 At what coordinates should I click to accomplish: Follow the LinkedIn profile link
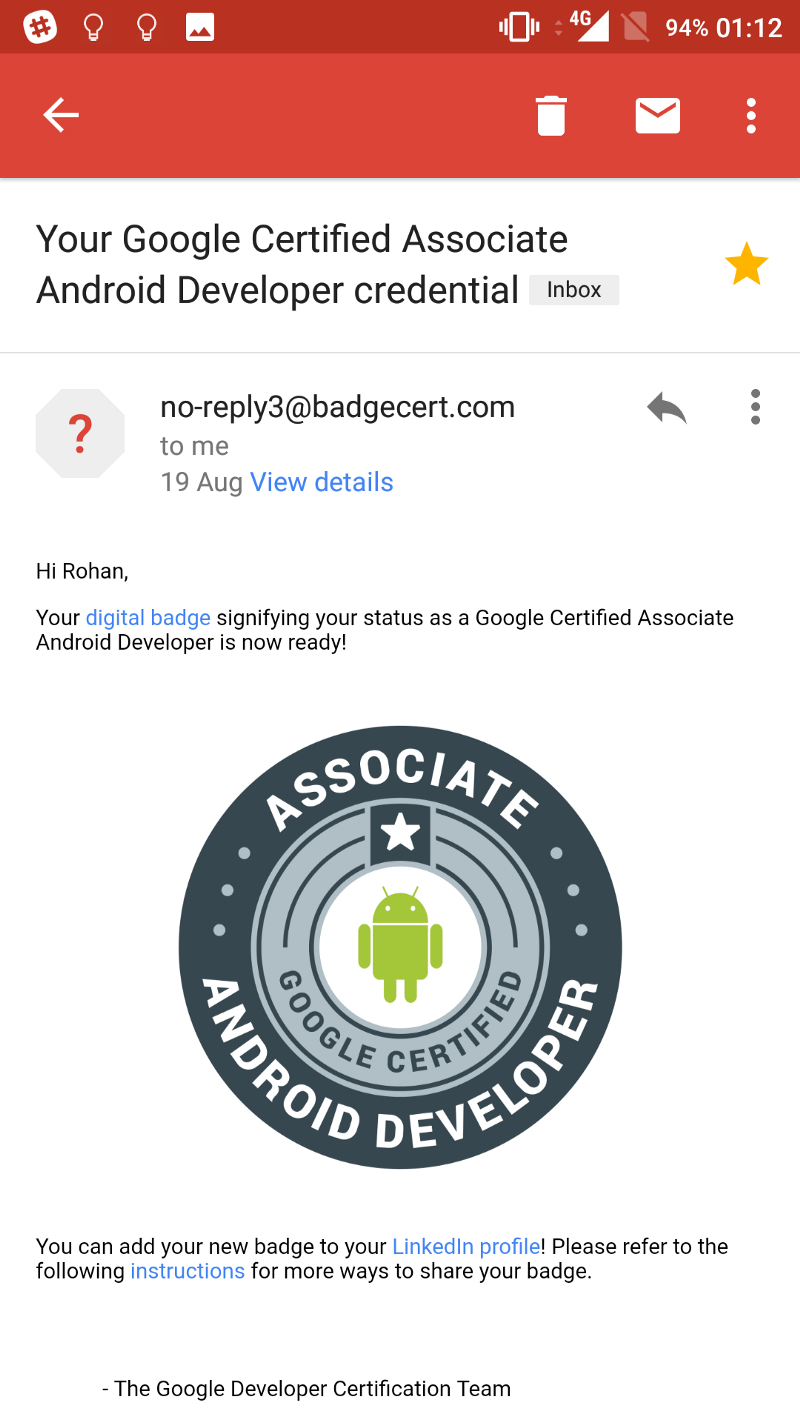[466, 1246]
